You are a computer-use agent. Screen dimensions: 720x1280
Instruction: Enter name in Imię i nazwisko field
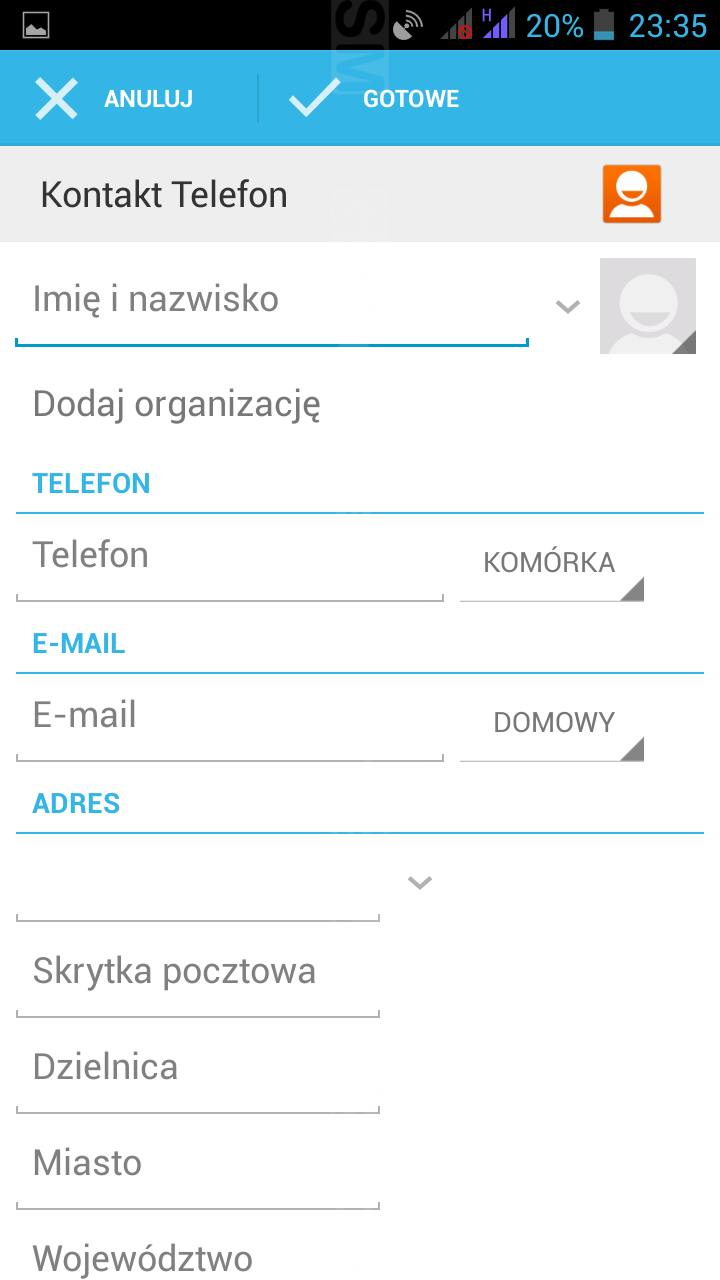(270, 300)
